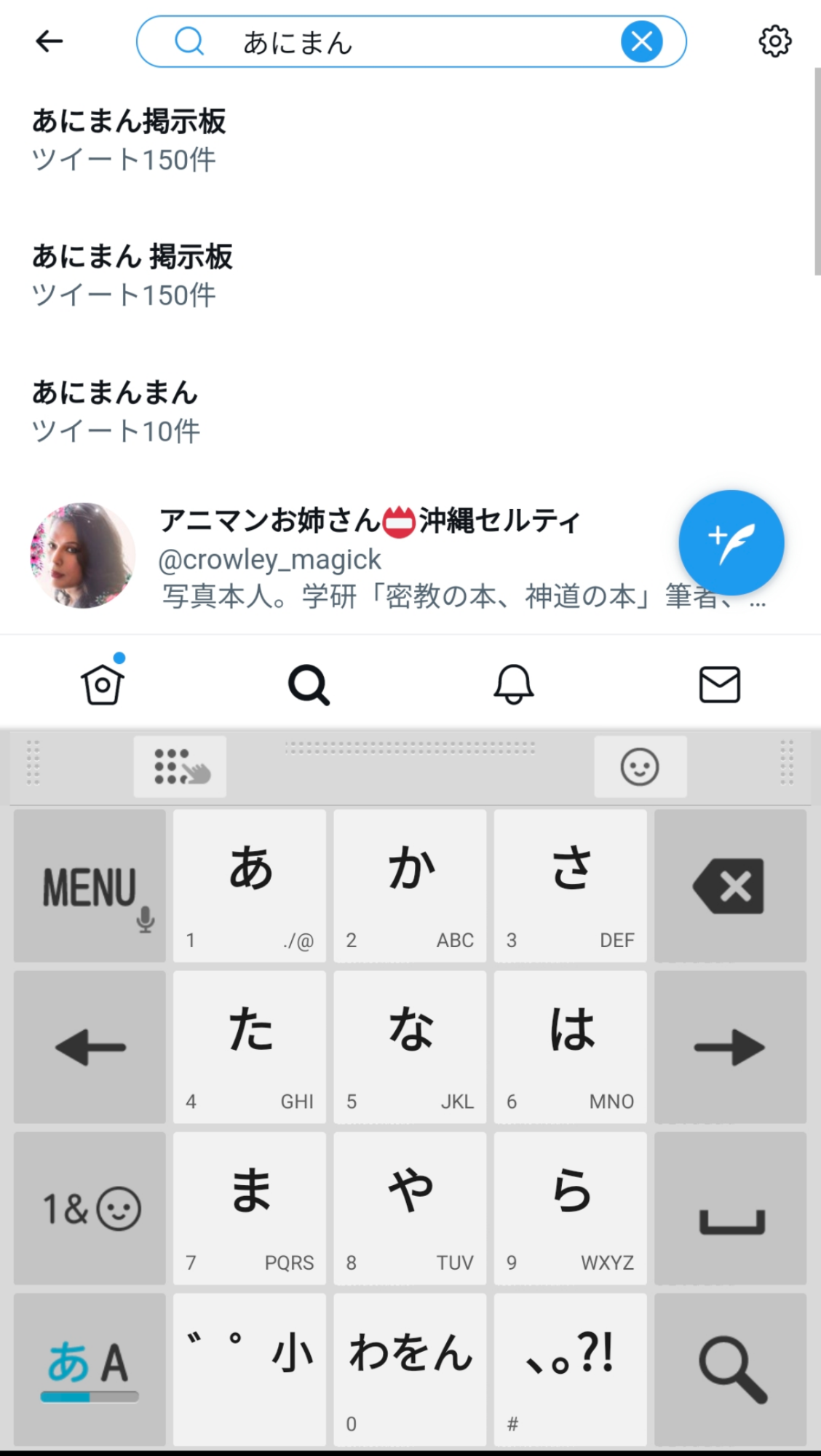Tap the keyboard backspace key
821x1456 pixels.
(x=730, y=886)
